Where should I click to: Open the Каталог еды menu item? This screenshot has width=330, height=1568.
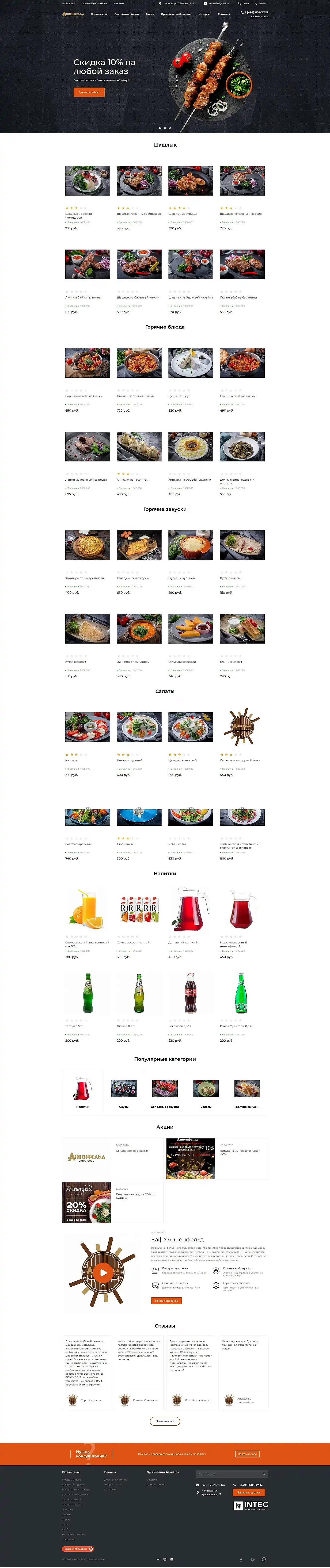tap(99, 14)
